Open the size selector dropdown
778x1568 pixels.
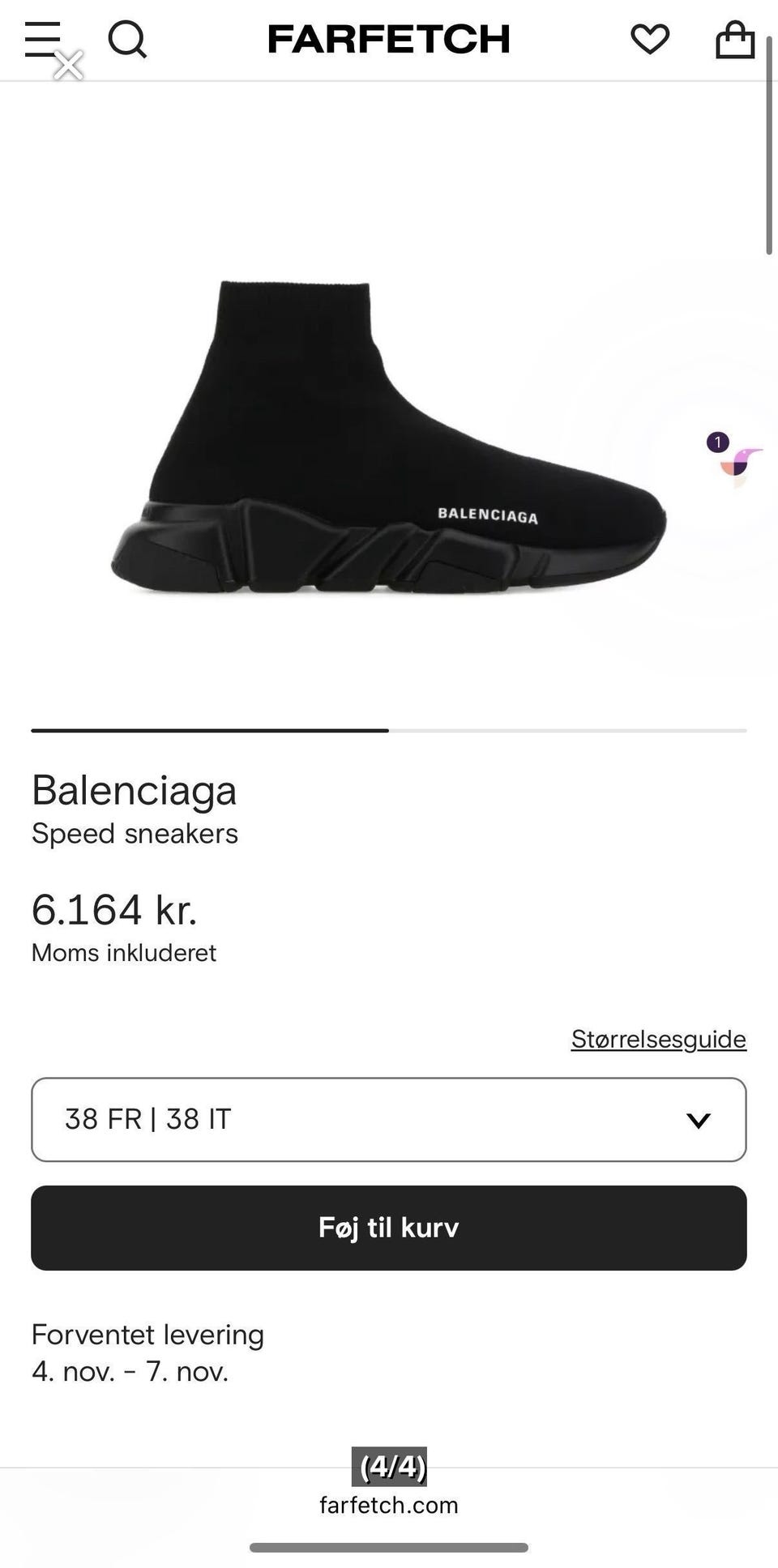click(x=389, y=1119)
